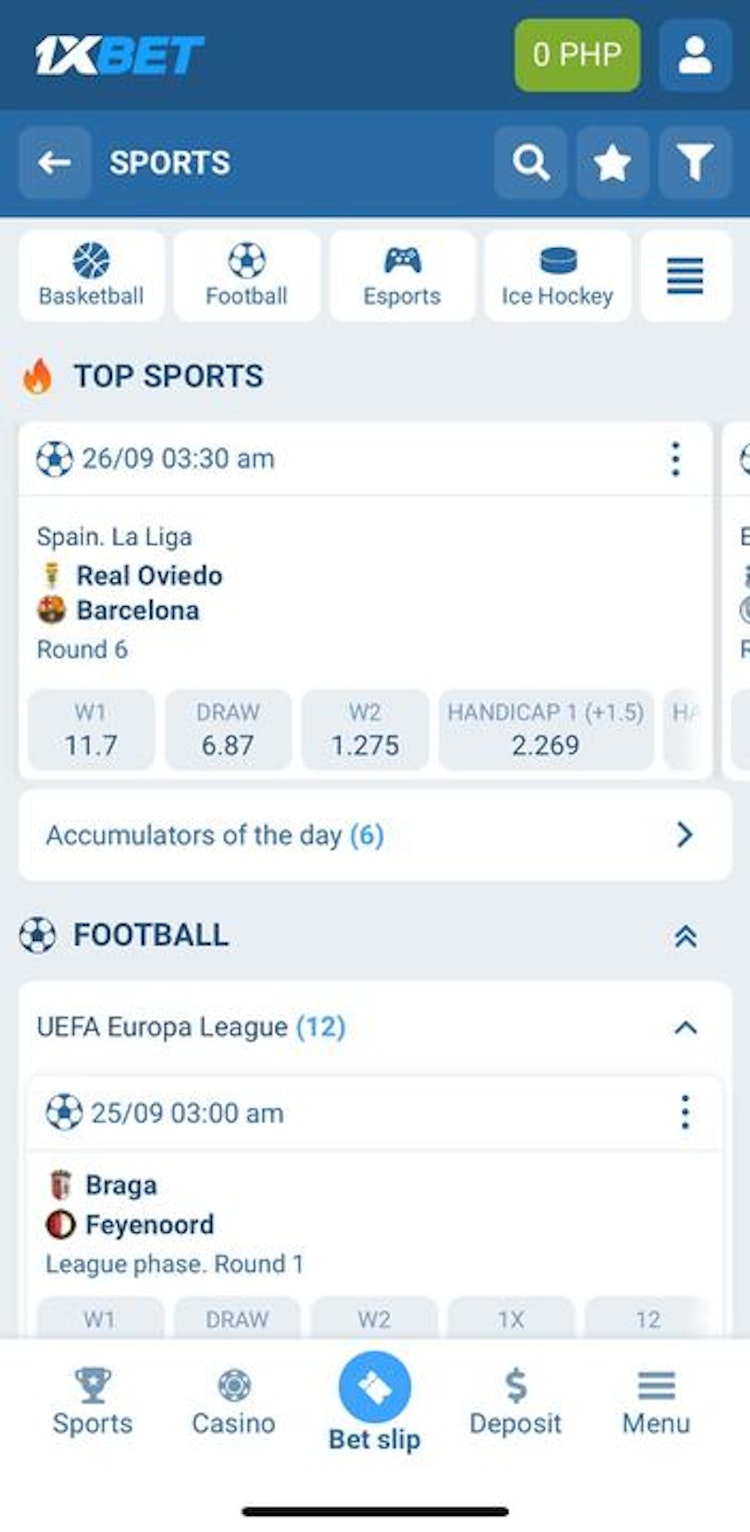Open your favorites with the star icon
This screenshot has height=1532, width=750.
(612, 163)
